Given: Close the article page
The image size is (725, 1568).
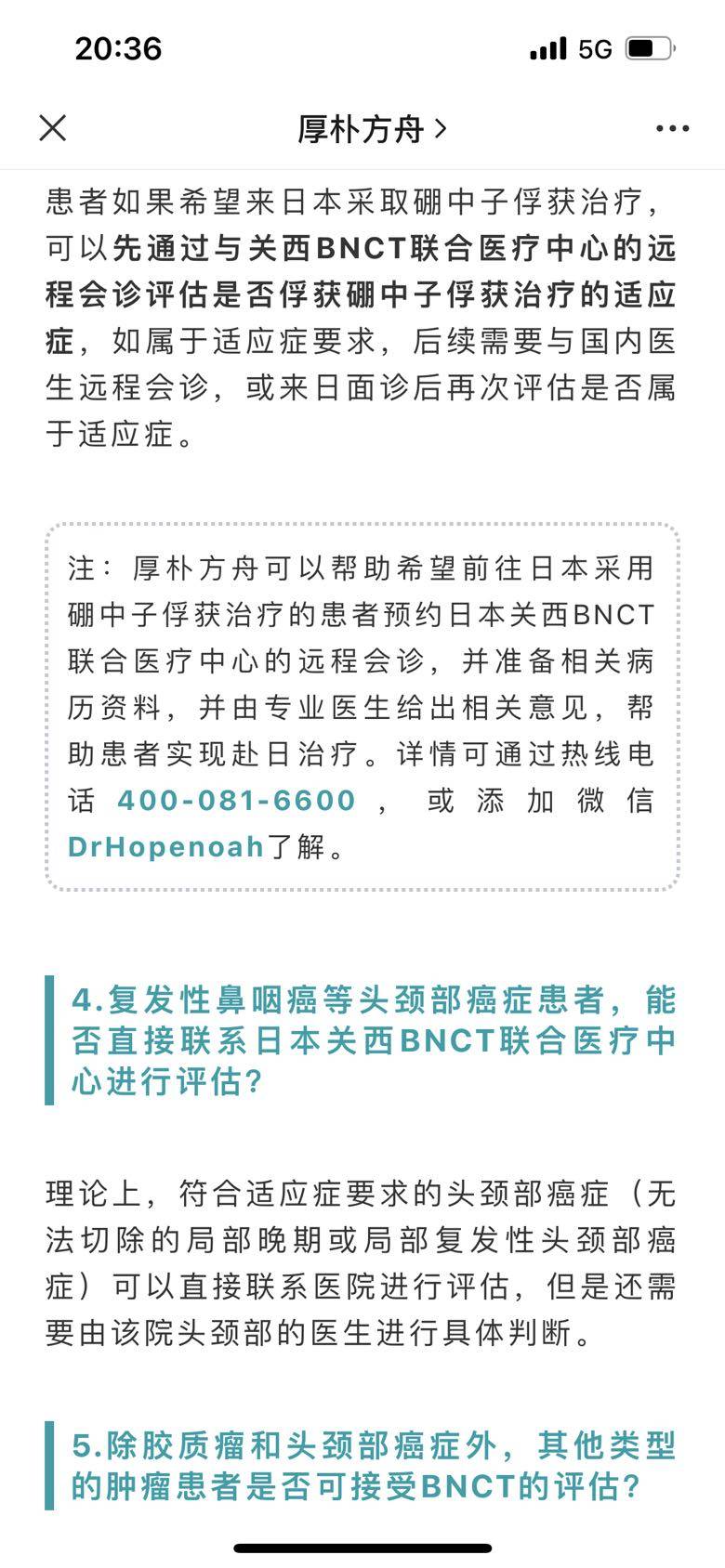Looking at the screenshot, I should point(53,128).
